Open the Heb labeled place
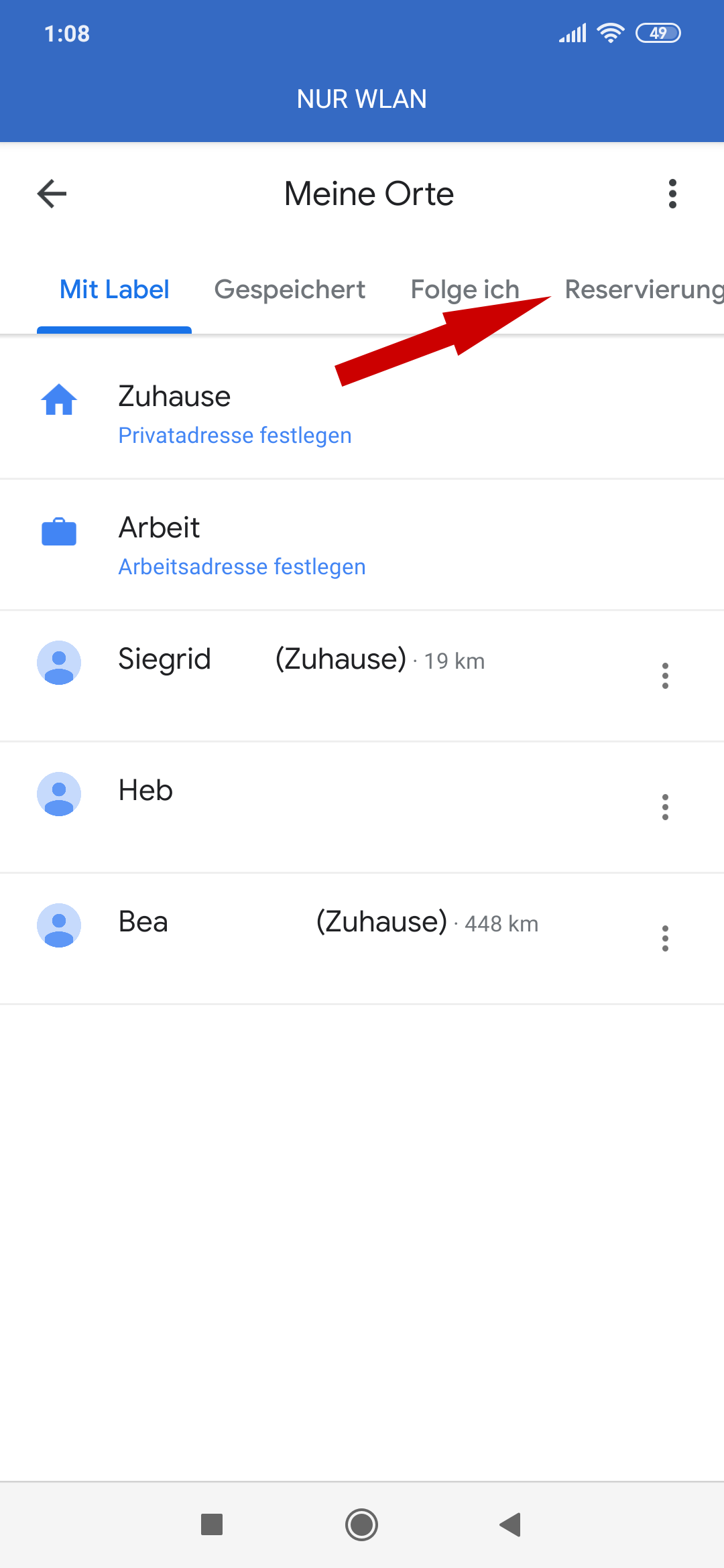 point(146,791)
